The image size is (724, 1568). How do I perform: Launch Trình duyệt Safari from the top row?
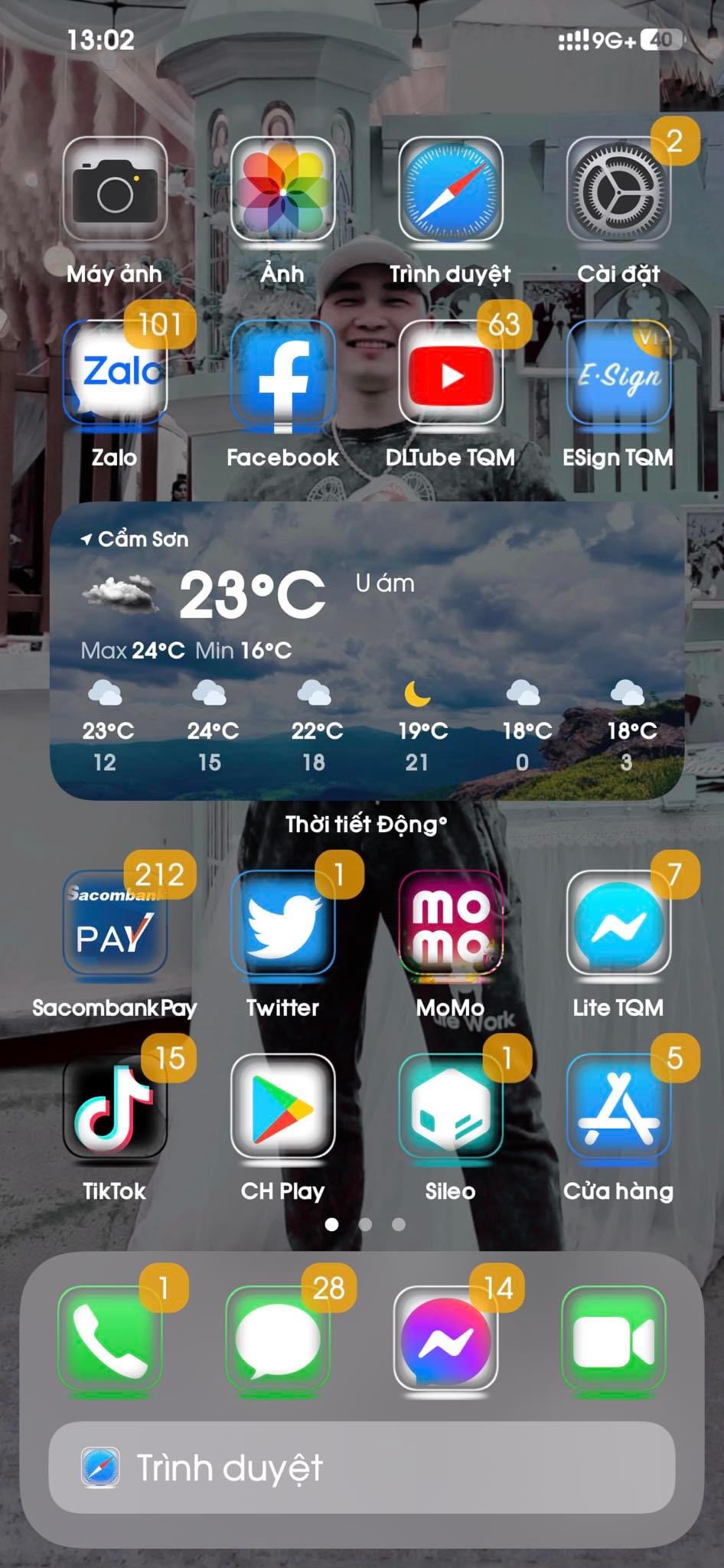[x=450, y=190]
